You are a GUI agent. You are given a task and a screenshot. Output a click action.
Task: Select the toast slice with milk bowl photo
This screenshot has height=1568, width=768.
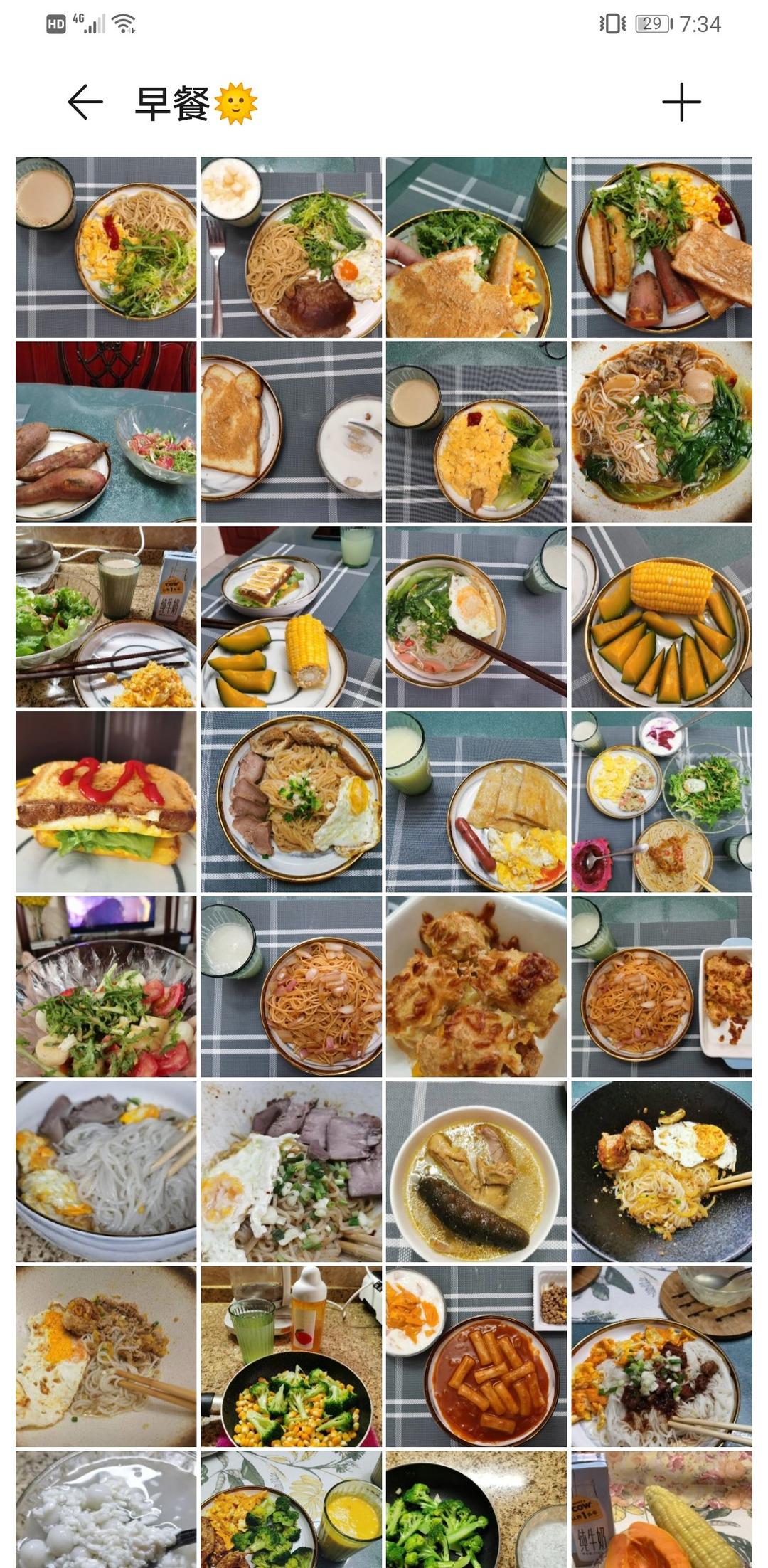292,432
